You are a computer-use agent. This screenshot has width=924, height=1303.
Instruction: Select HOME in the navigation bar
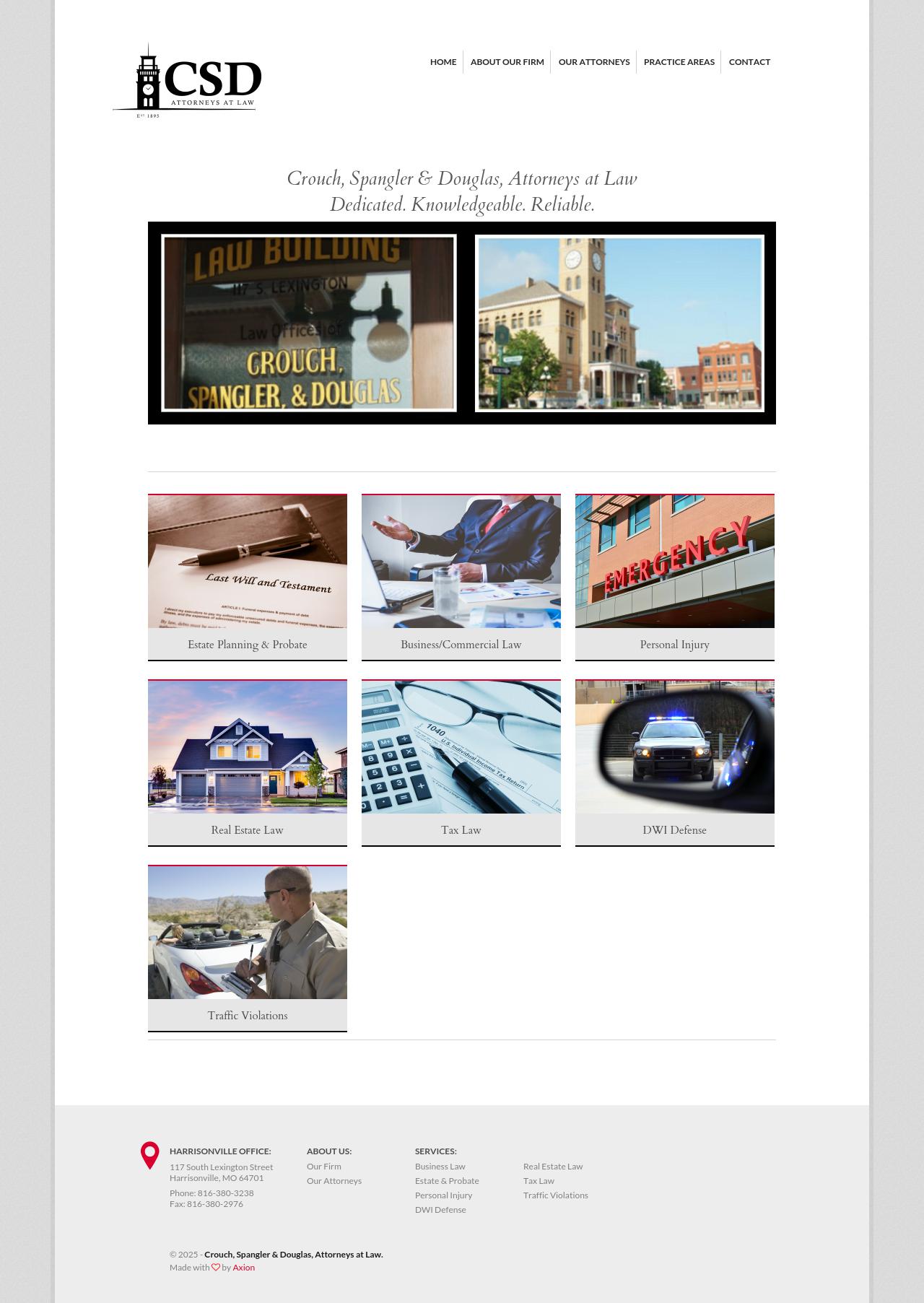(443, 62)
